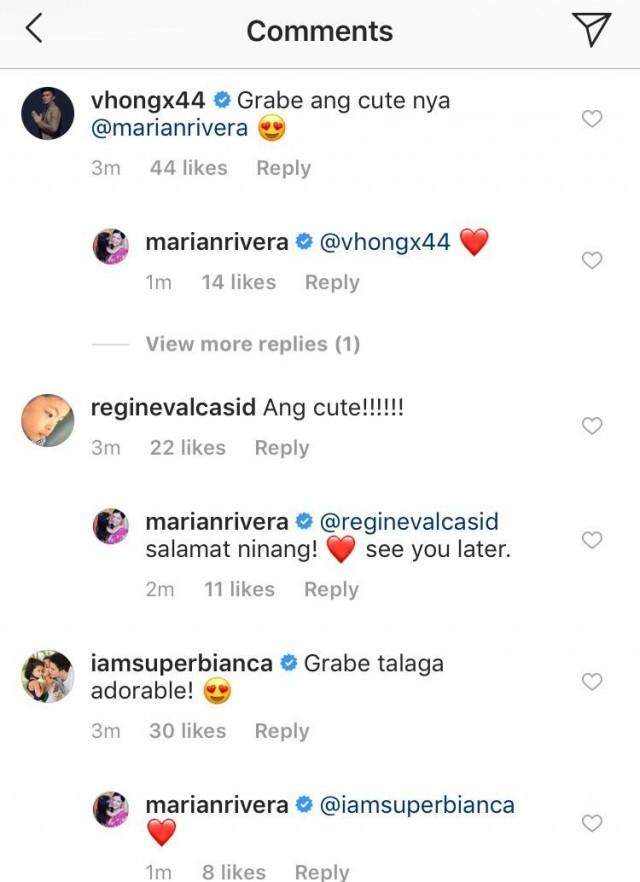
Task: Reply to iamsuperbianca's comment
Action: [281, 731]
